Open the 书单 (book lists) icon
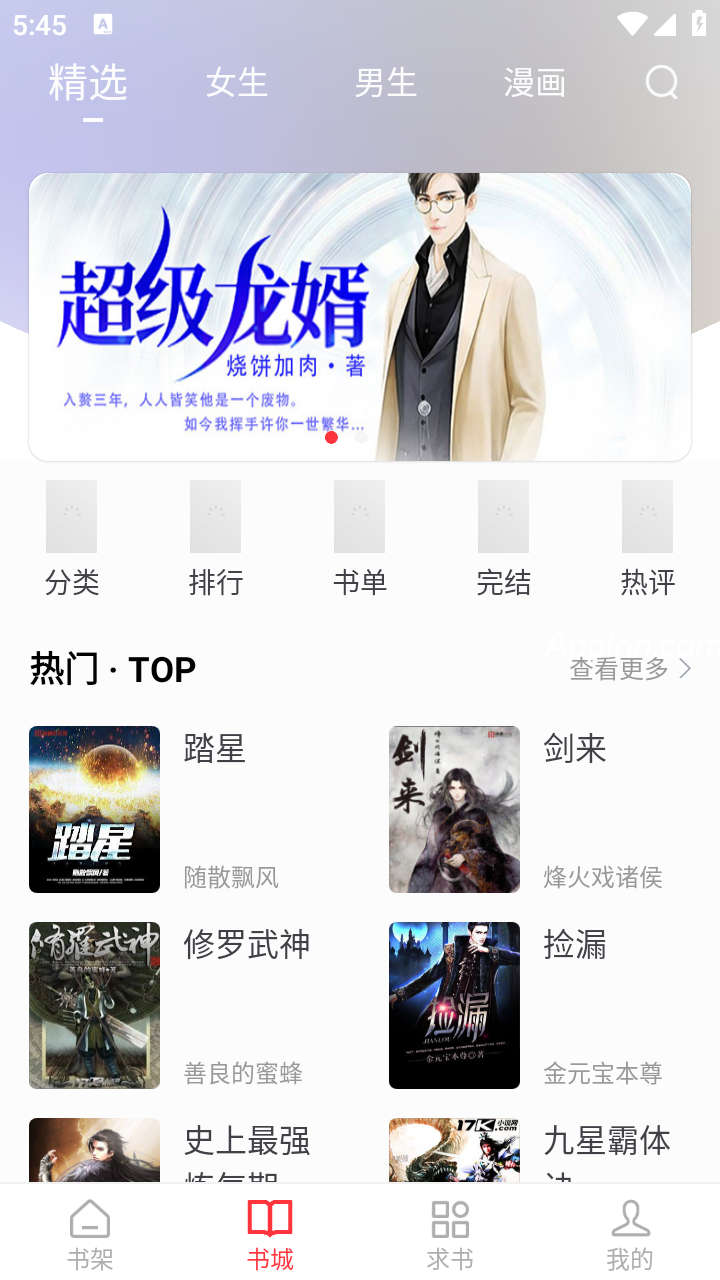 point(359,535)
